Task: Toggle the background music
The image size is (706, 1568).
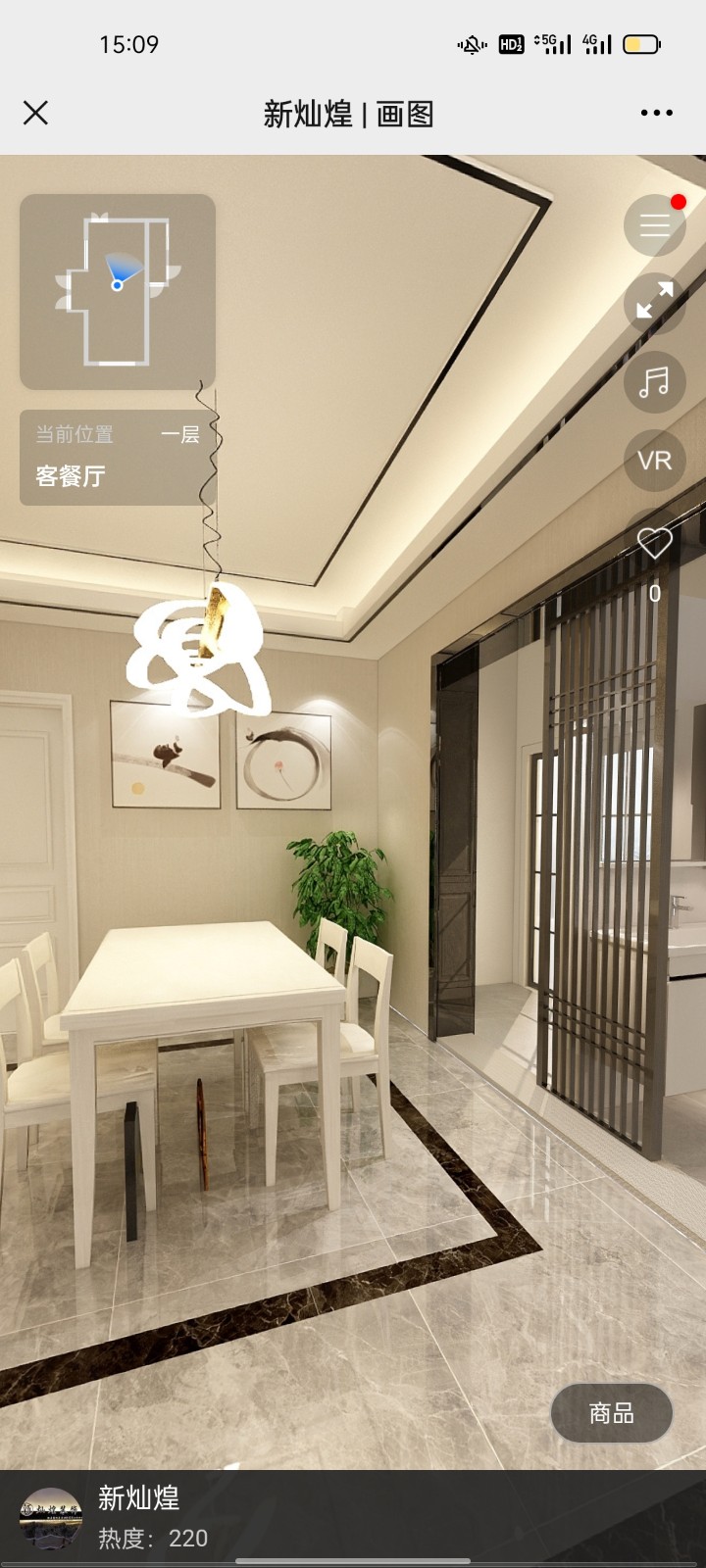Action: tap(655, 381)
